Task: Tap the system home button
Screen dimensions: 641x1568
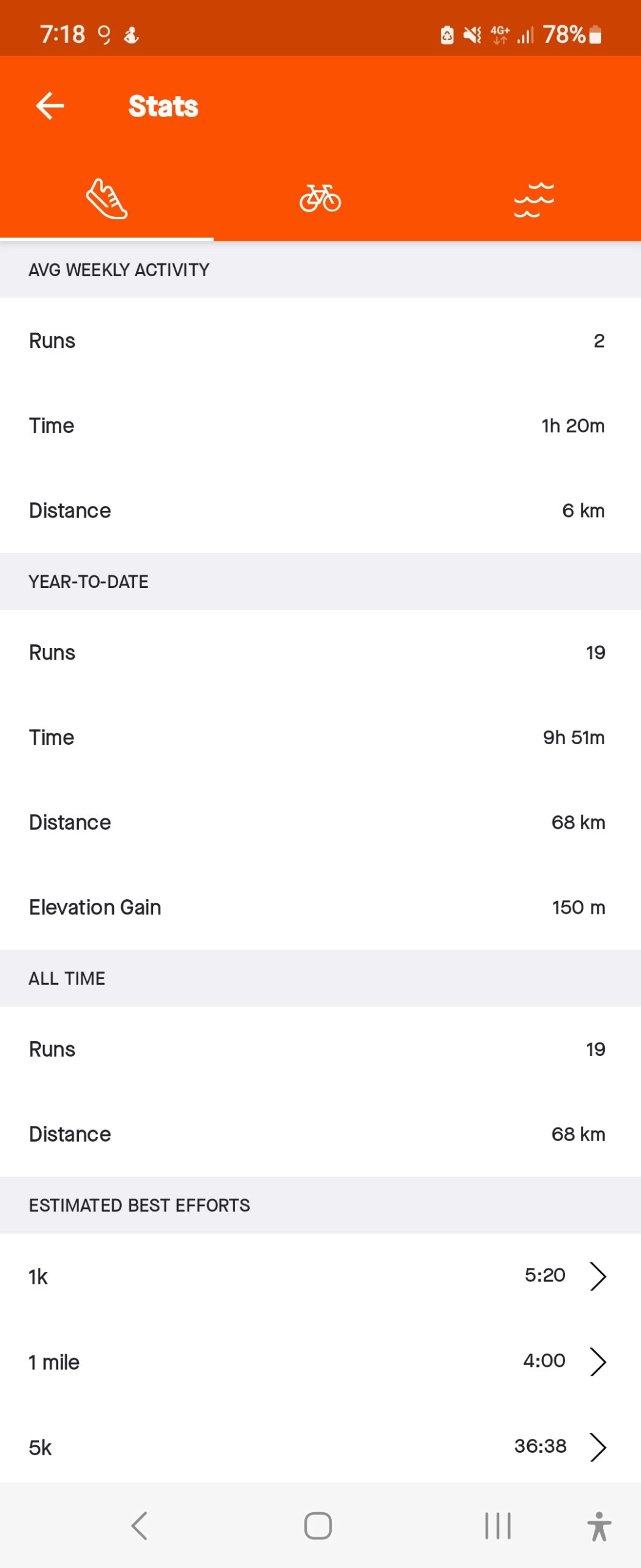Action: [x=318, y=1526]
